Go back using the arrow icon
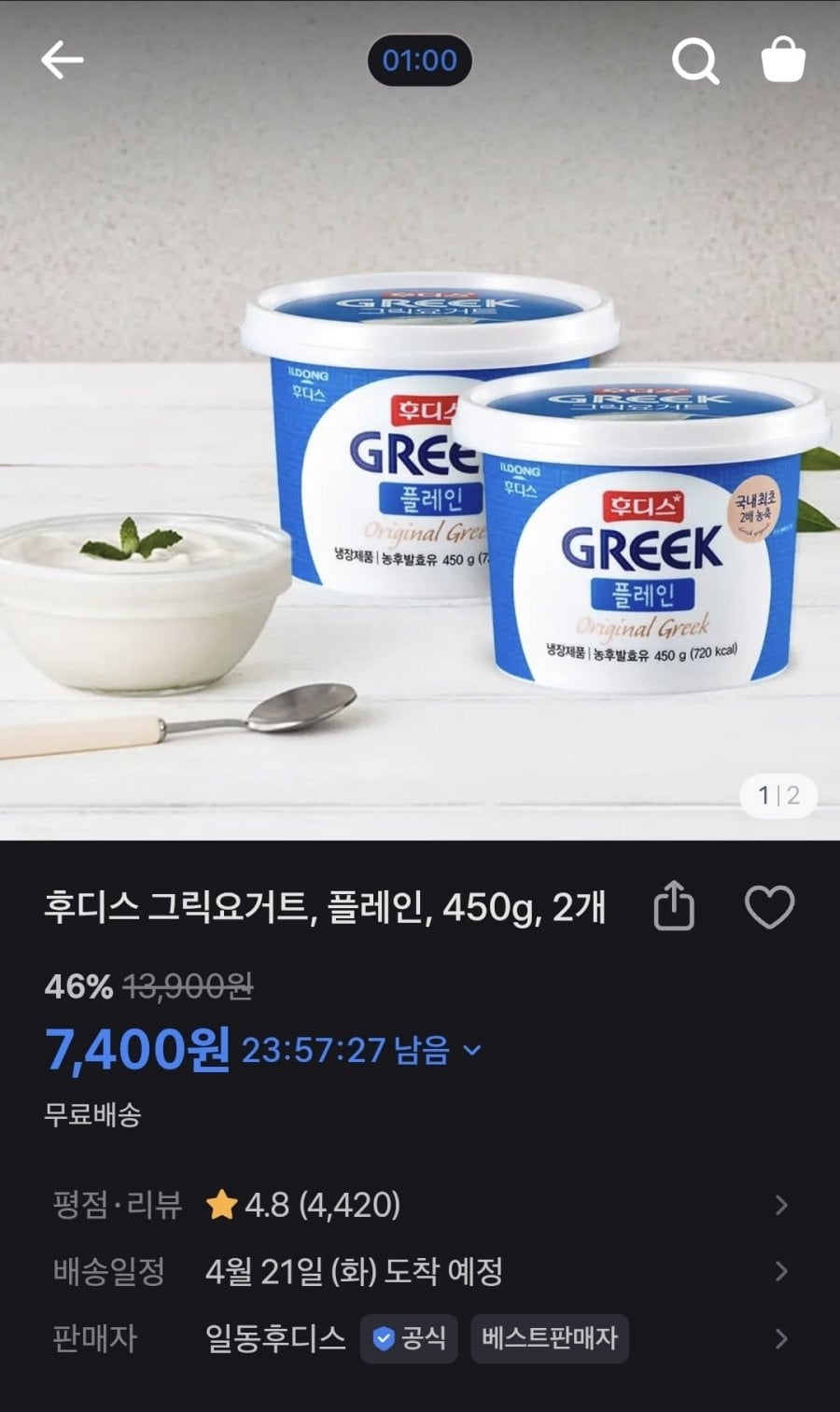 pyautogui.click(x=63, y=62)
